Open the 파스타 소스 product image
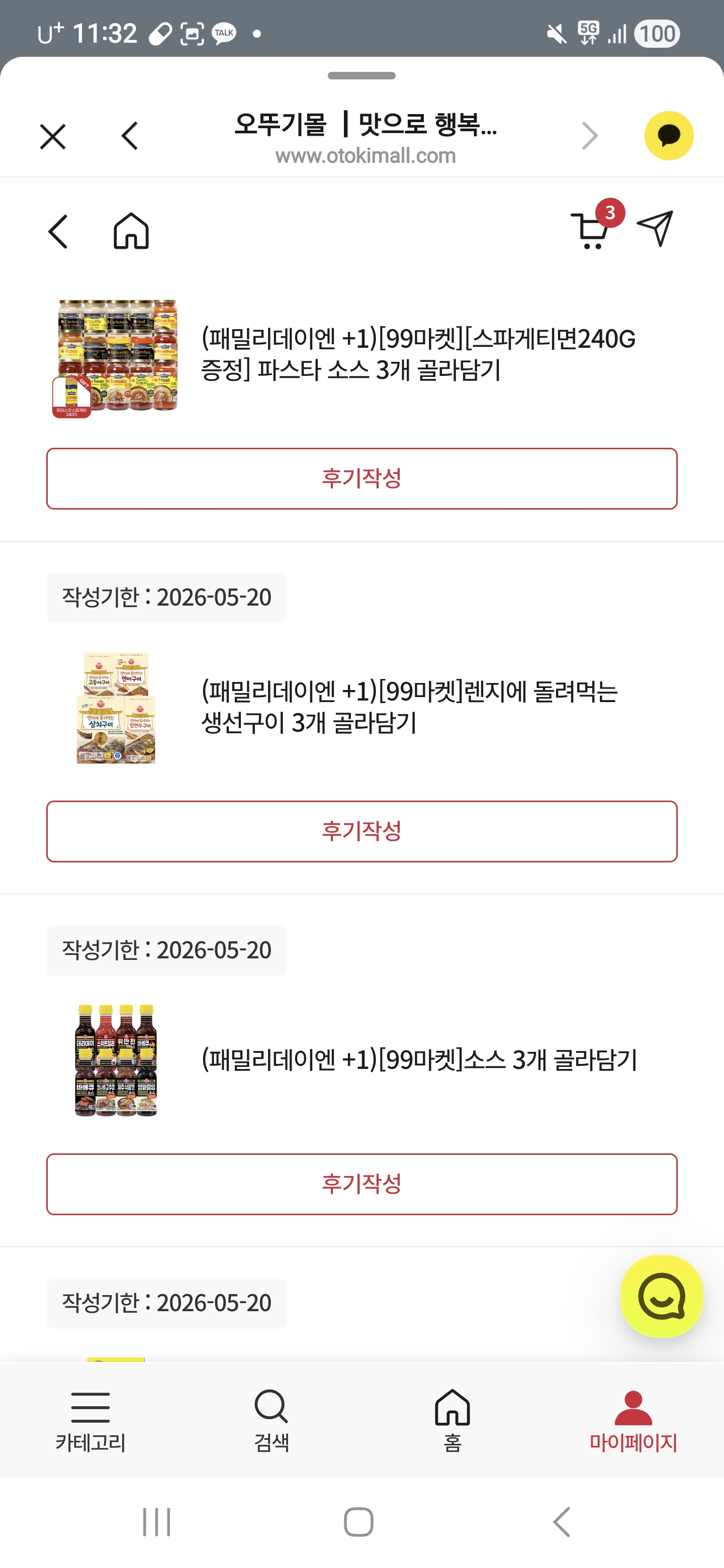 point(116,357)
